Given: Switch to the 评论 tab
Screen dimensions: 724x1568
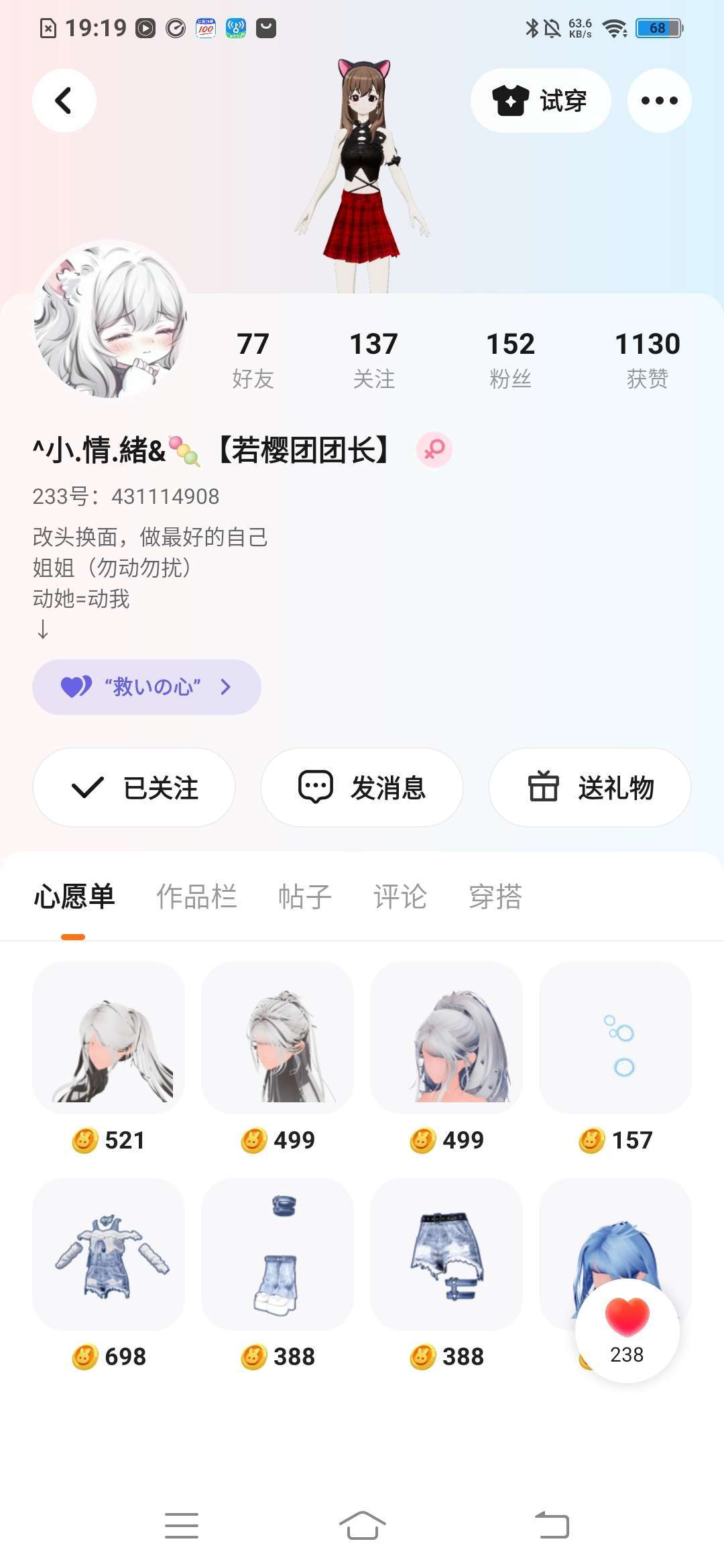Looking at the screenshot, I should (x=400, y=897).
